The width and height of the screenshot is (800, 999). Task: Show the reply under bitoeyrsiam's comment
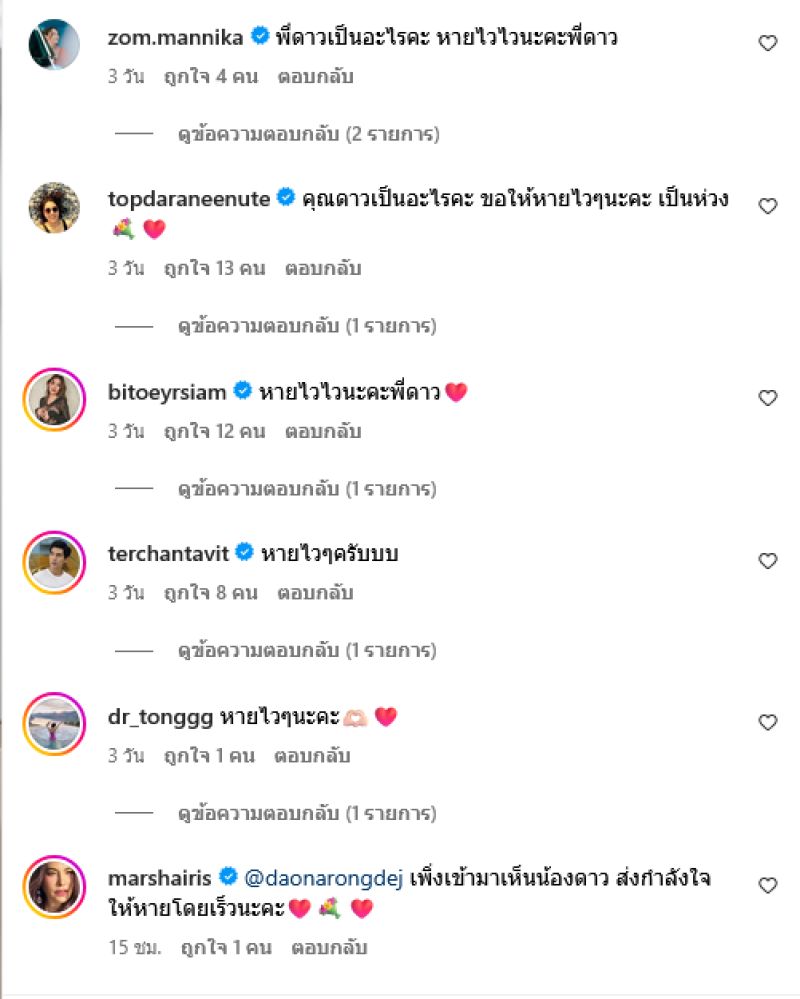(306, 490)
